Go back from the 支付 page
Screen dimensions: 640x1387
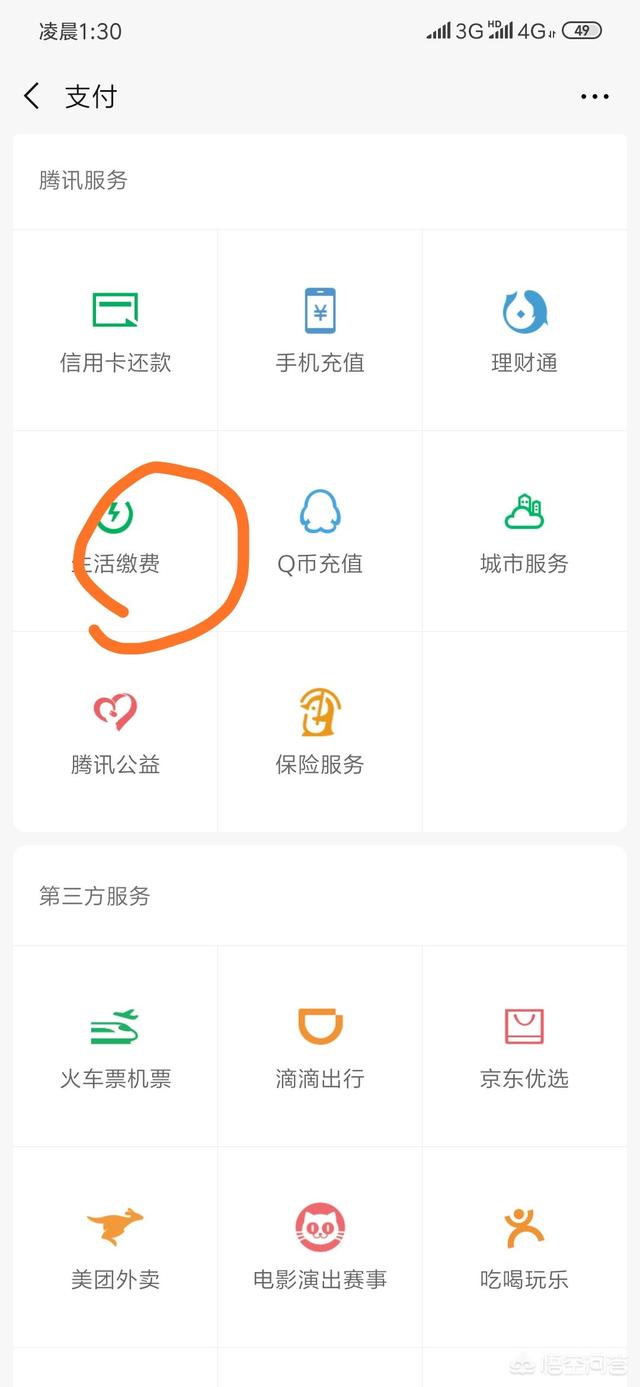(x=32, y=97)
